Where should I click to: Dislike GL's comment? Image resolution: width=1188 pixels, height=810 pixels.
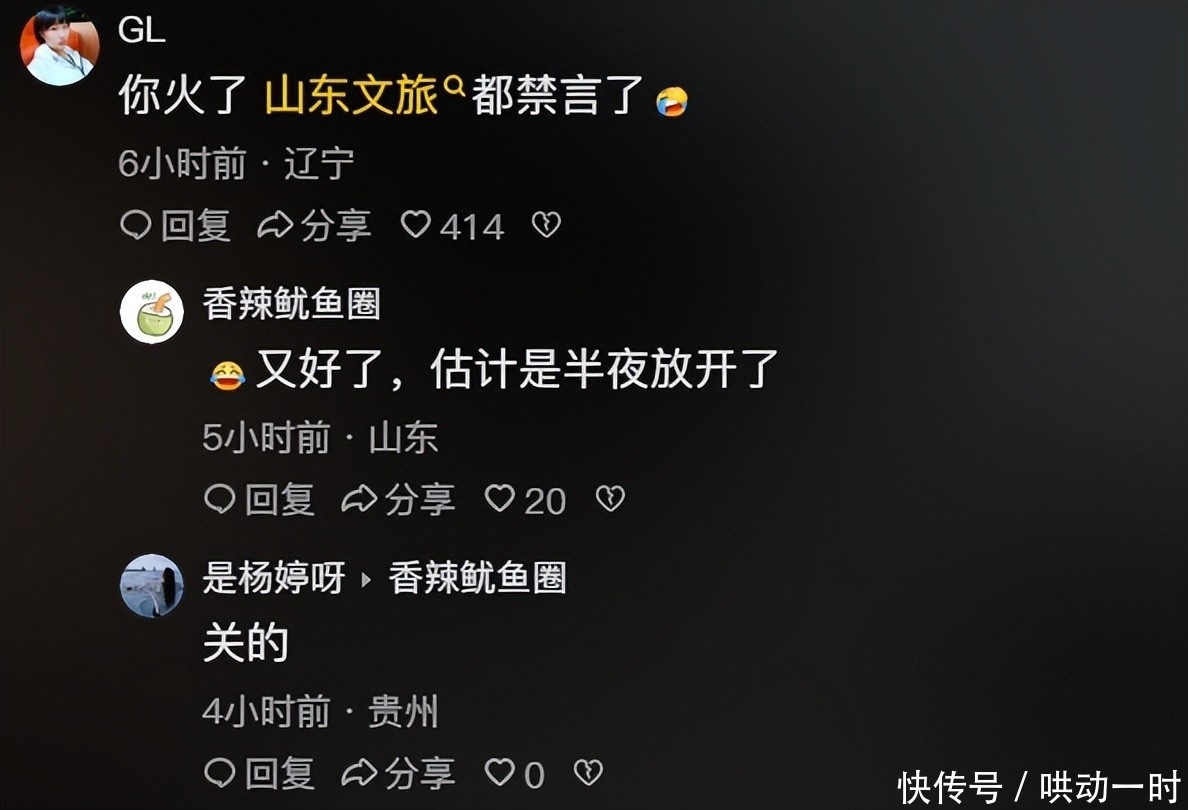click(x=545, y=224)
